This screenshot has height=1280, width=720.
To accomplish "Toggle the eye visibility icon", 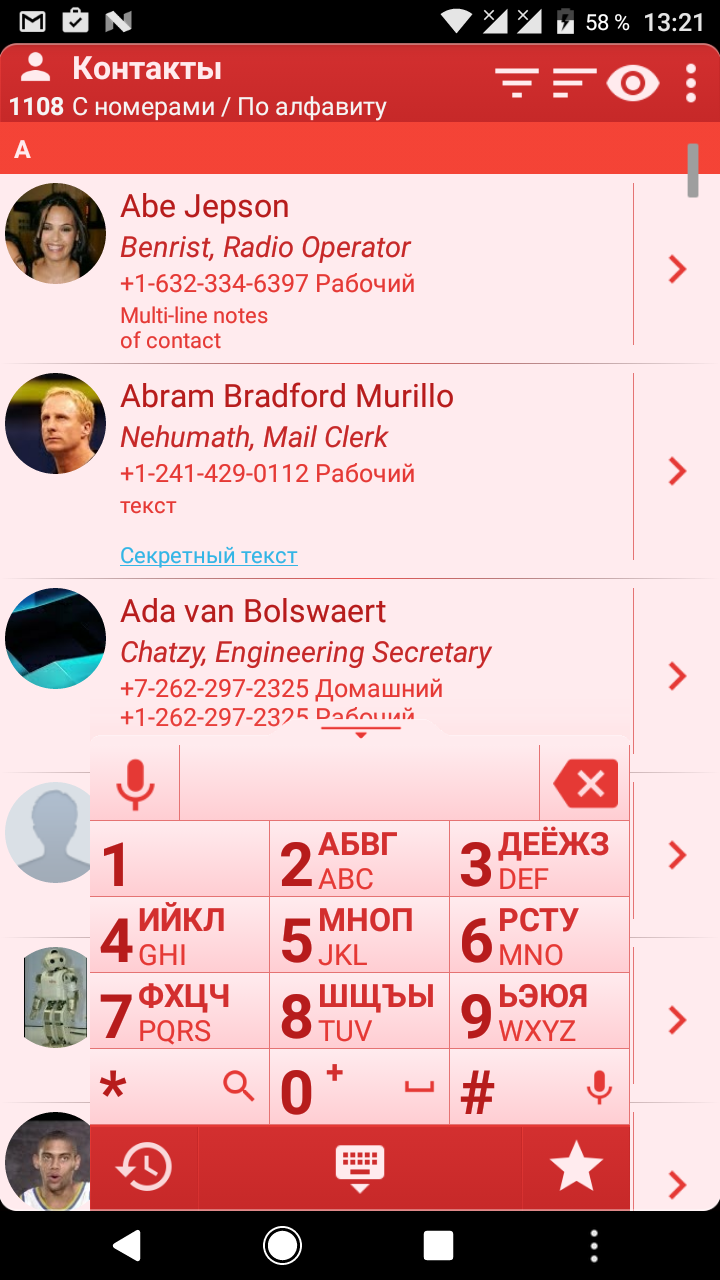I will coord(633,83).
